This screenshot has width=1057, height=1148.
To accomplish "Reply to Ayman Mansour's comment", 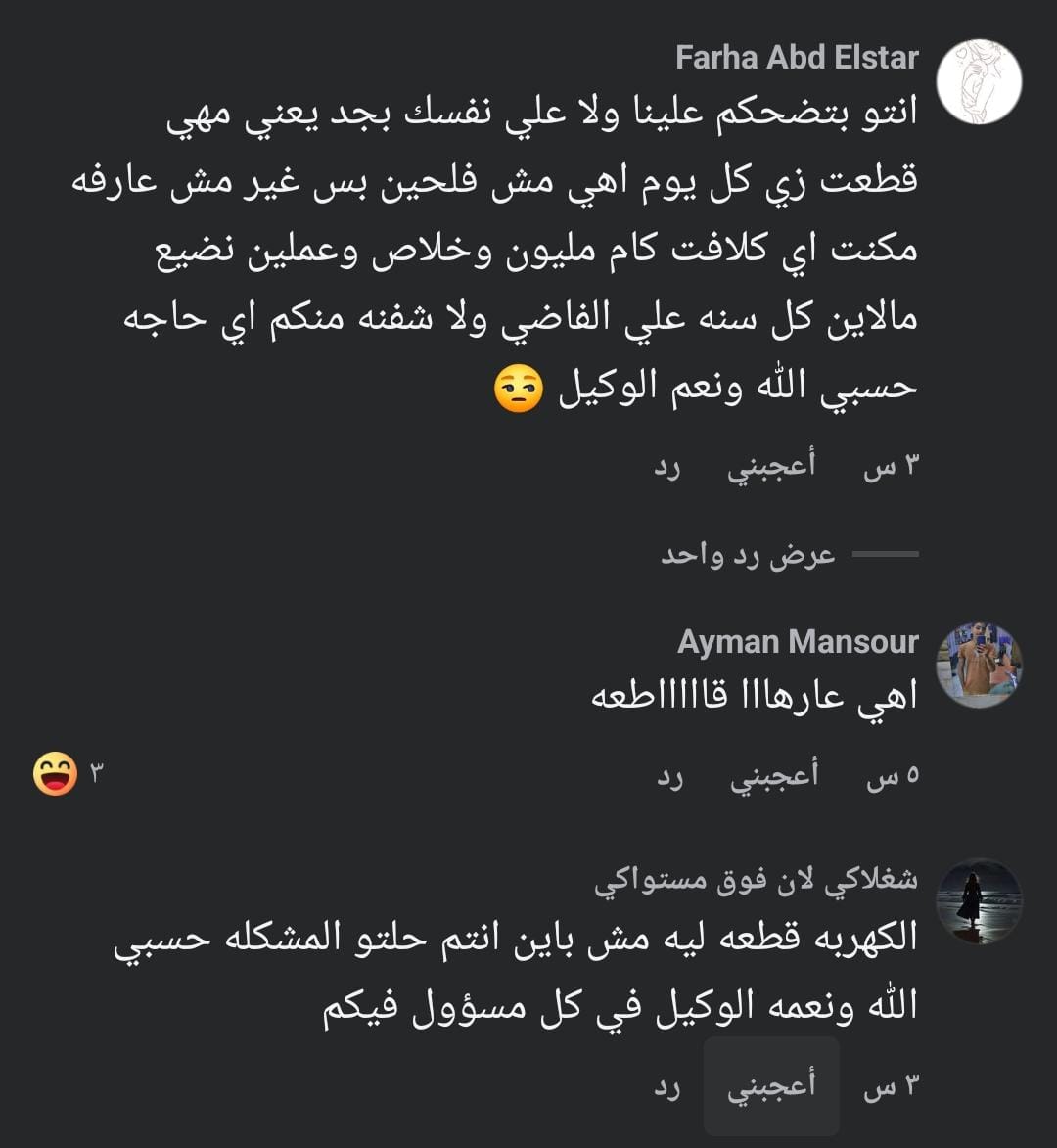I will point(669,777).
